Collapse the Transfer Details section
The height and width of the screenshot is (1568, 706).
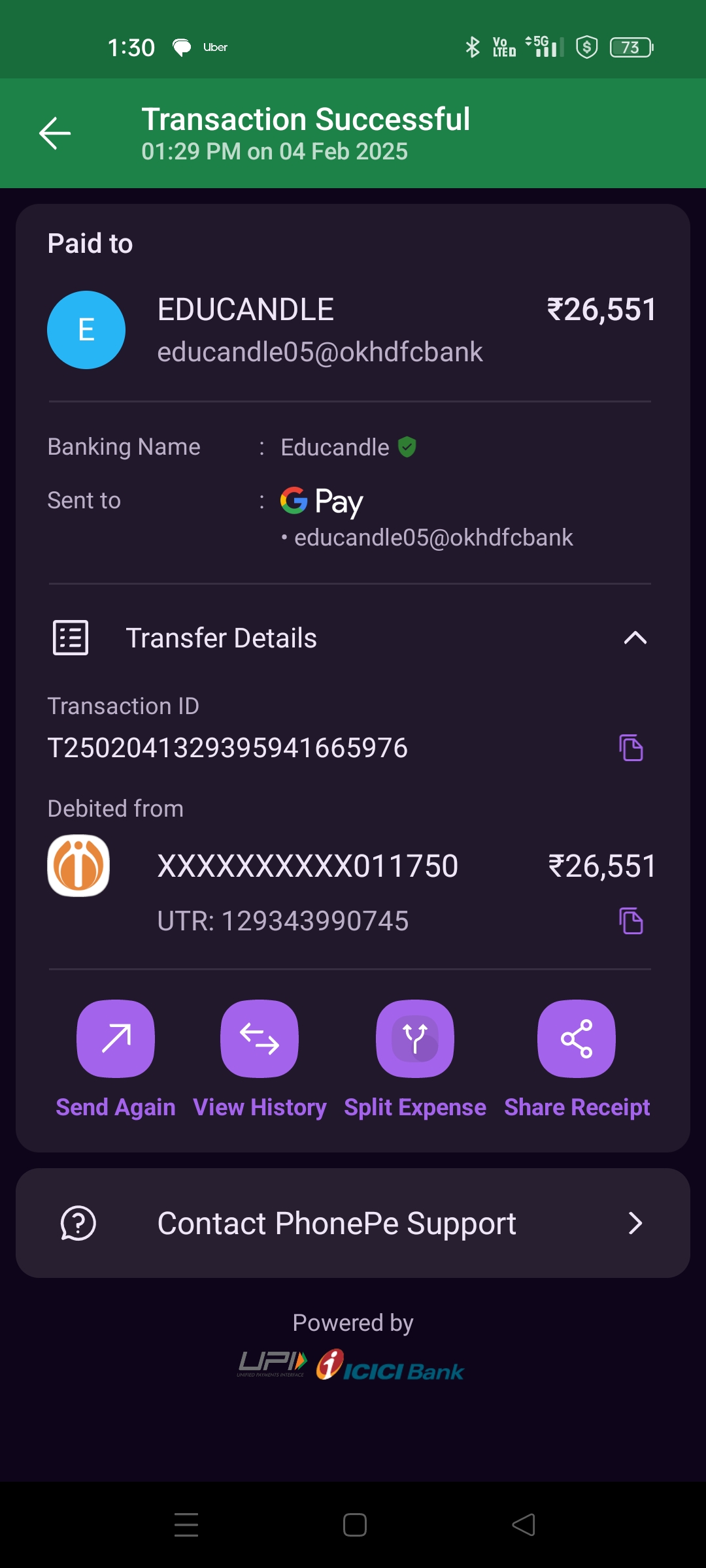[635, 638]
